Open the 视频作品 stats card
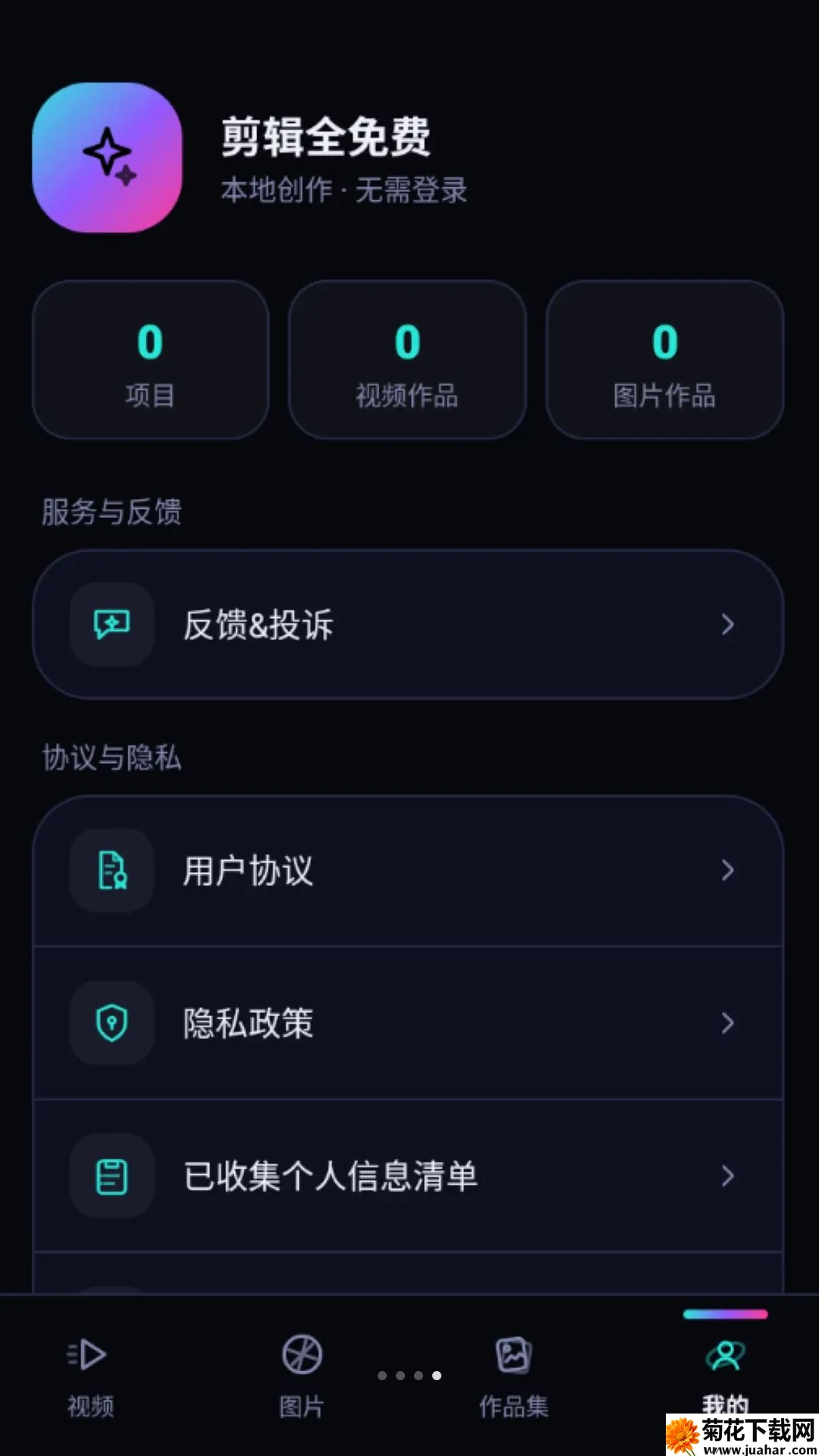The image size is (819, 1456). point(407,359)
